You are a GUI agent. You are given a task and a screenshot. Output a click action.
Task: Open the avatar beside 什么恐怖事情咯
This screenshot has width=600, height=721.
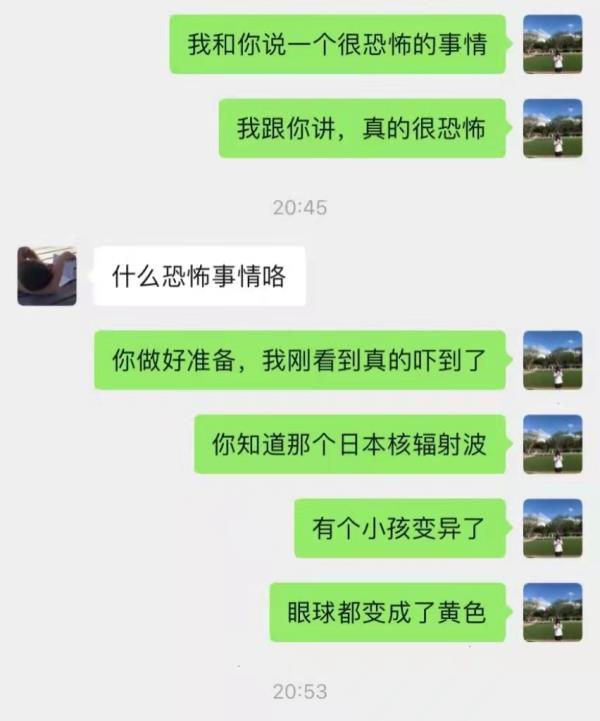pos(47,276)
